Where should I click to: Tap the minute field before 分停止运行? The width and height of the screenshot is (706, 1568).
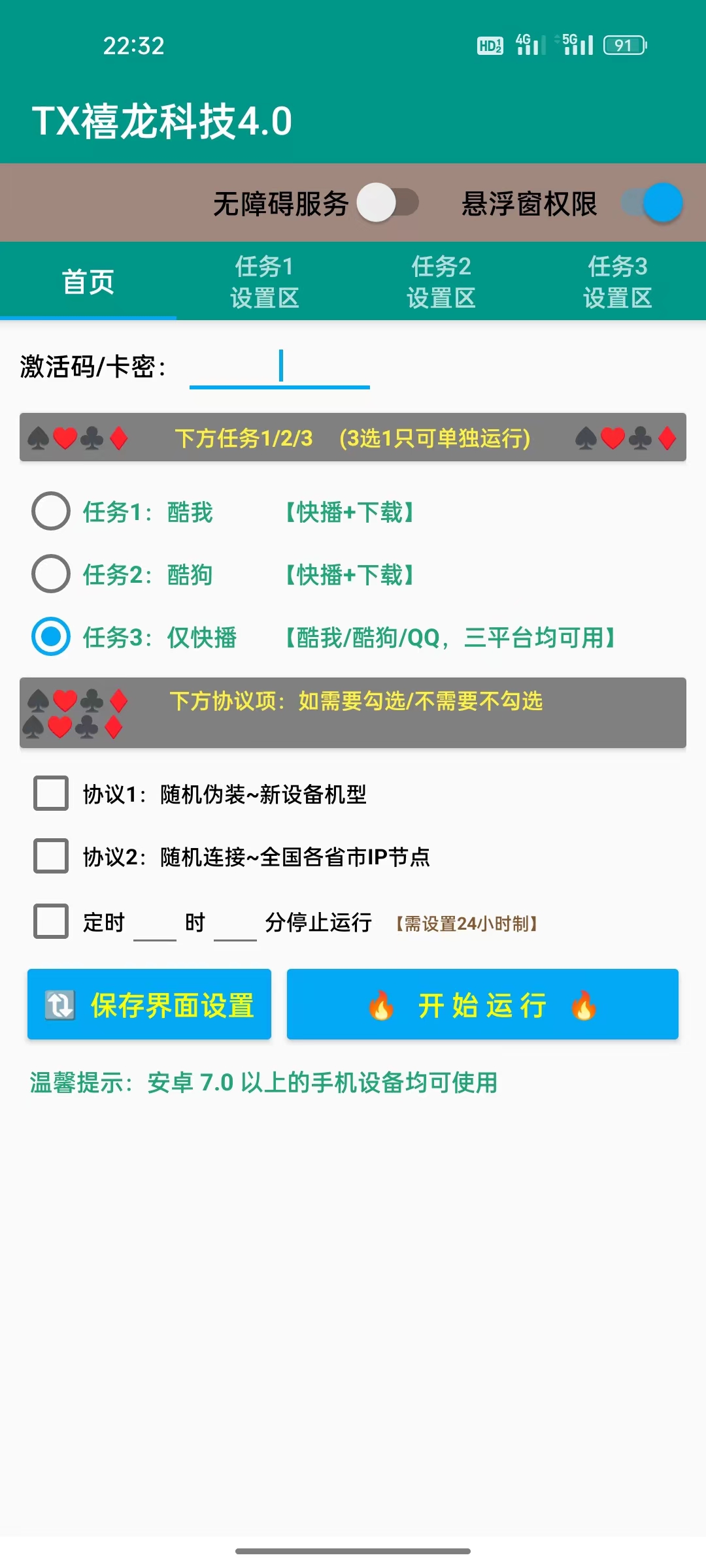(235, 924)
